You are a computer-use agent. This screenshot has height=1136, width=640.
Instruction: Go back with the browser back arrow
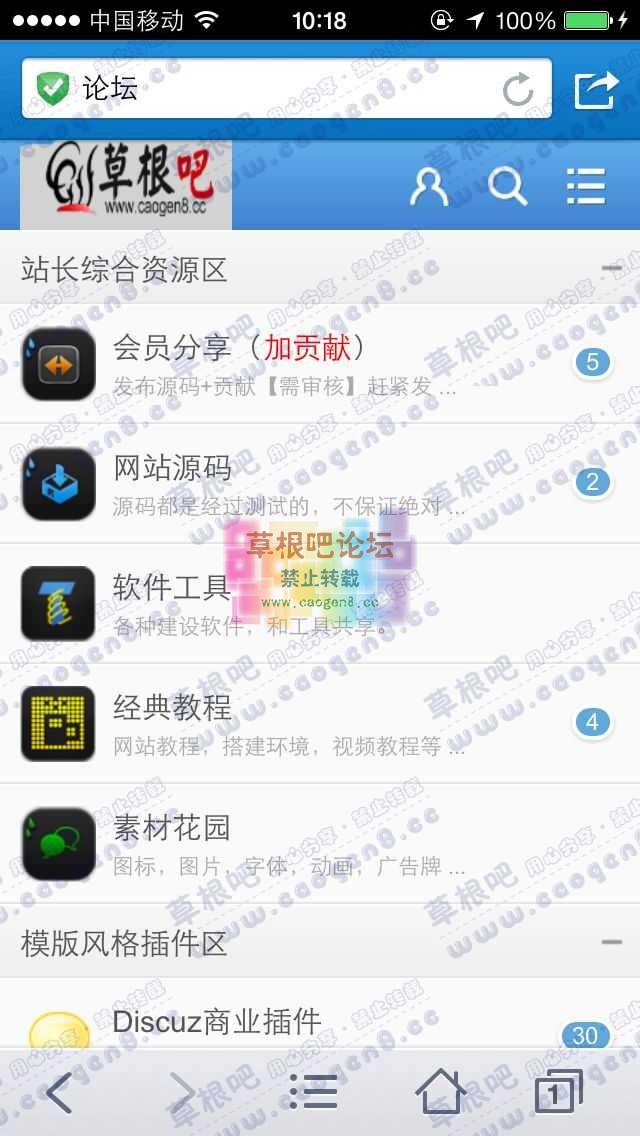(x=60, y=1092)
